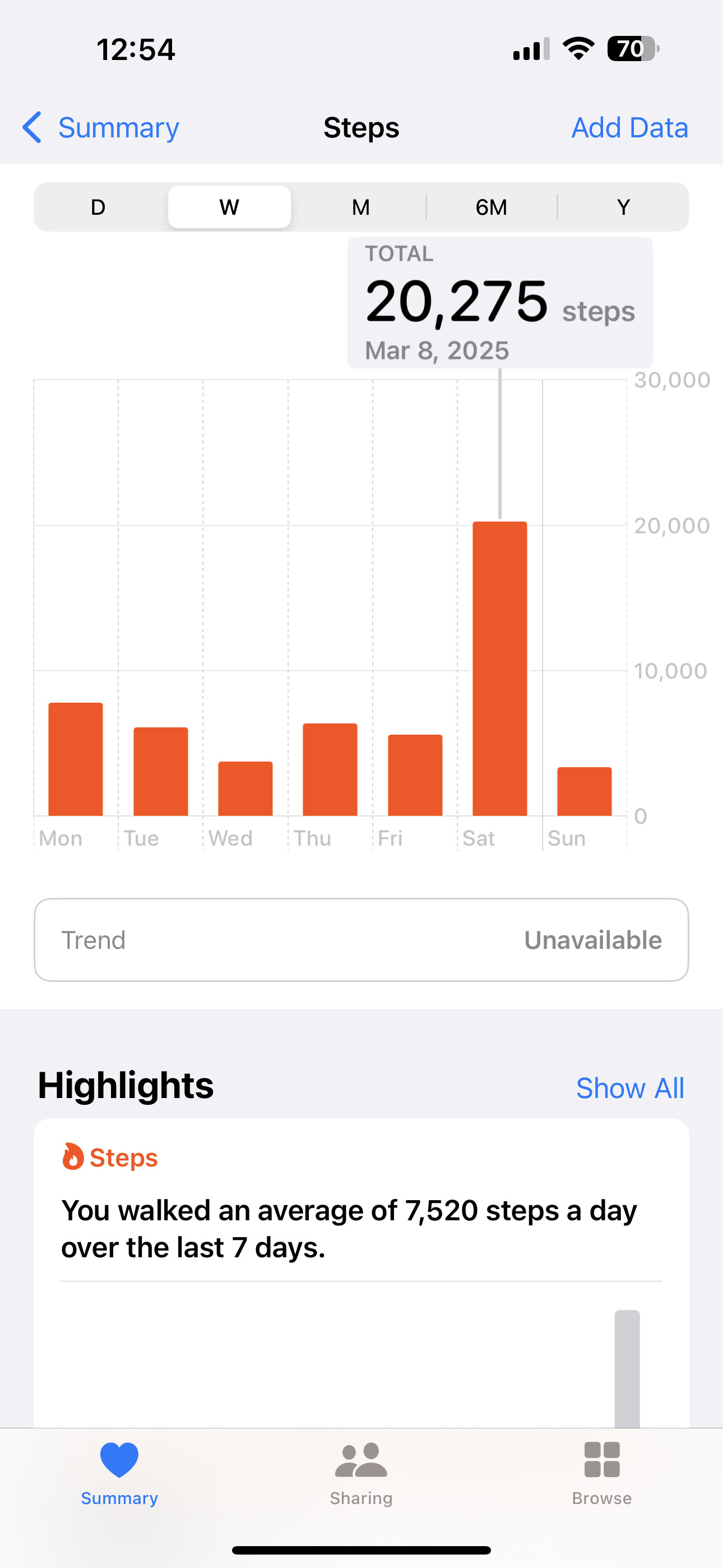The image size is (723, 1568).
Task: Select Monday's steps bar
Action: (x=76, y=759)
